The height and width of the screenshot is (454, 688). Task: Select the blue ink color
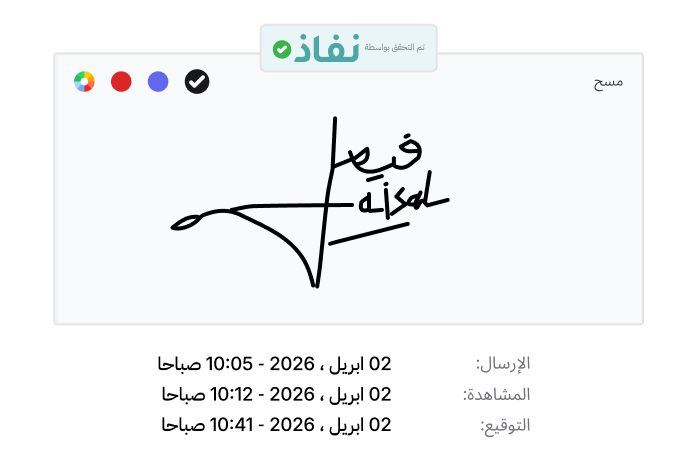click(x=158, y=82)
